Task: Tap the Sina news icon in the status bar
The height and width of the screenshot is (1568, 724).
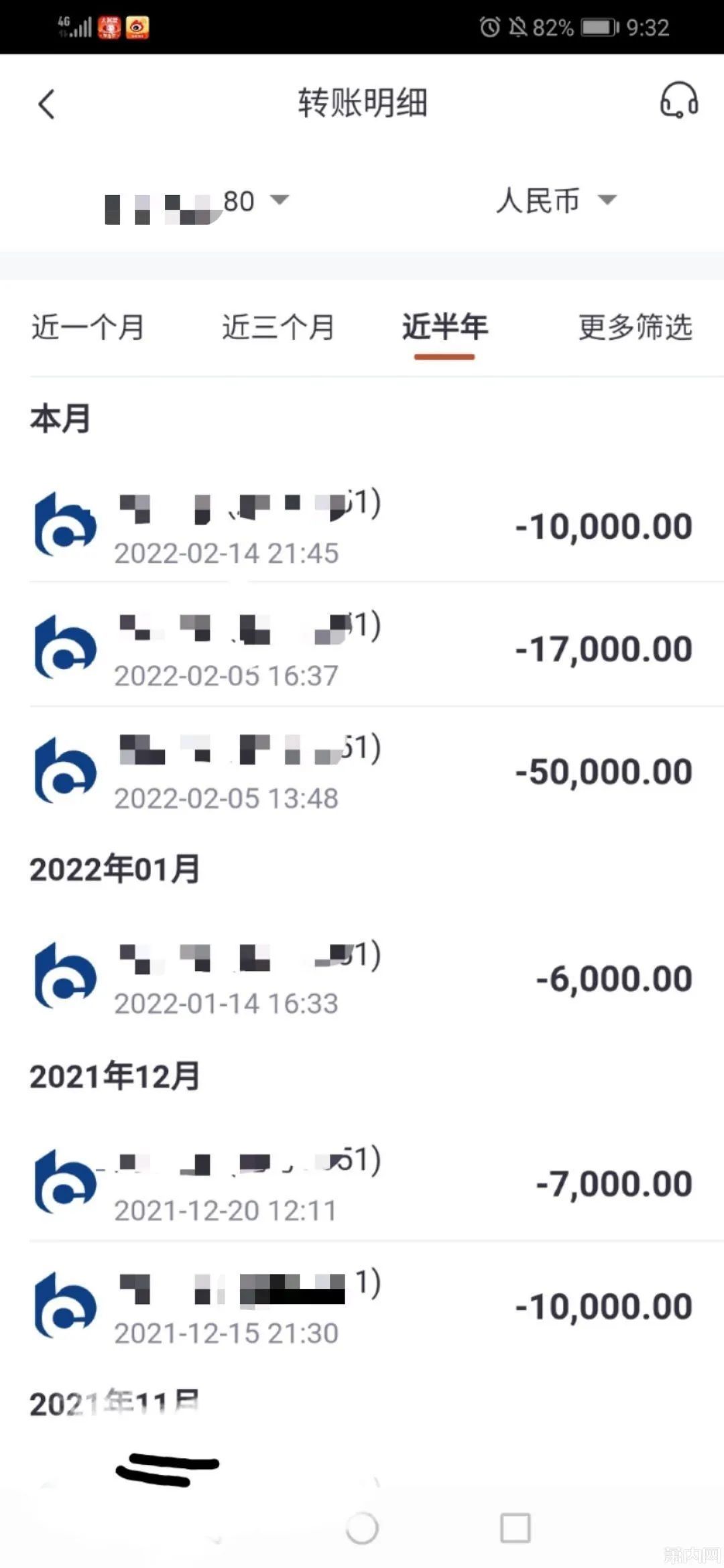Action: [137, 27]
